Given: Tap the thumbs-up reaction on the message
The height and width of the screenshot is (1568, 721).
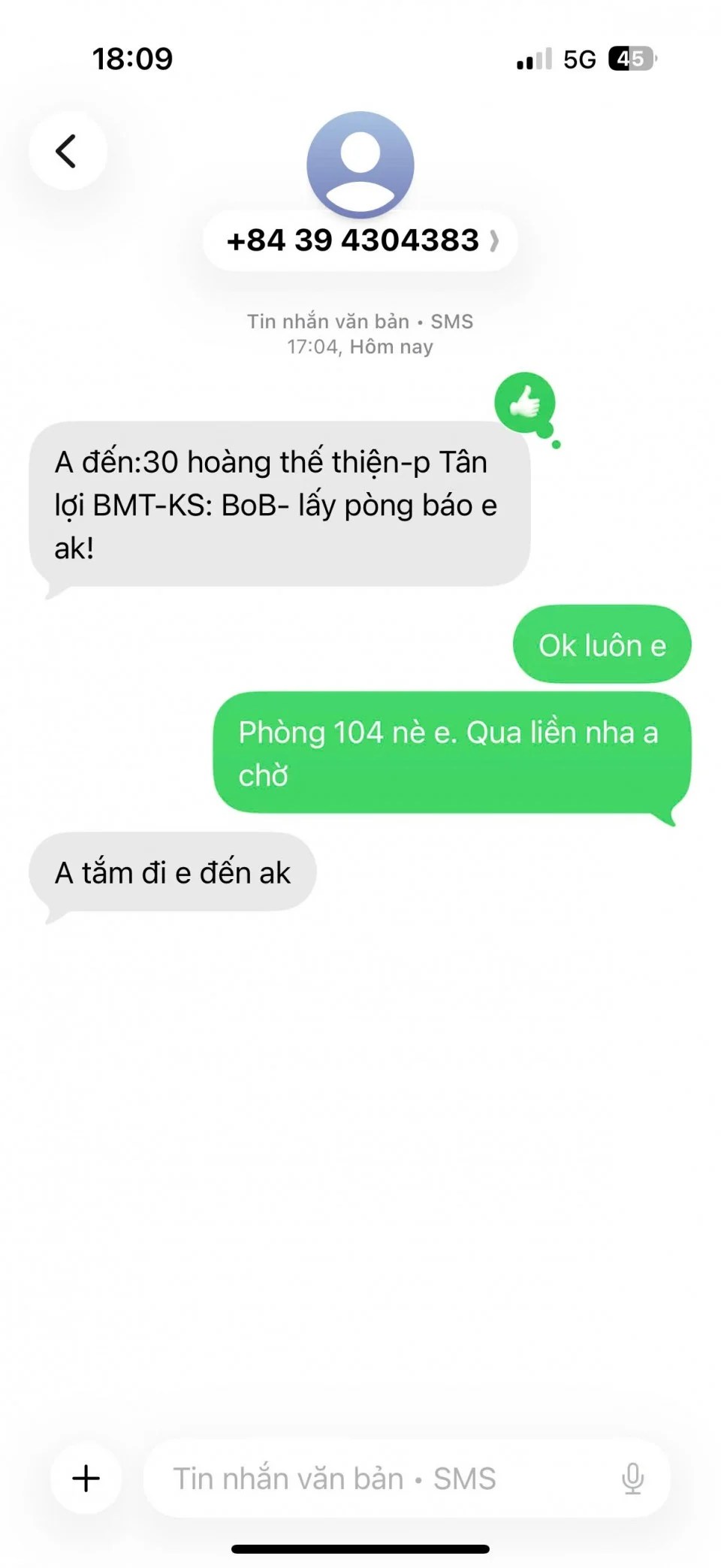Looking at the screenshot, I should (525, 403).
